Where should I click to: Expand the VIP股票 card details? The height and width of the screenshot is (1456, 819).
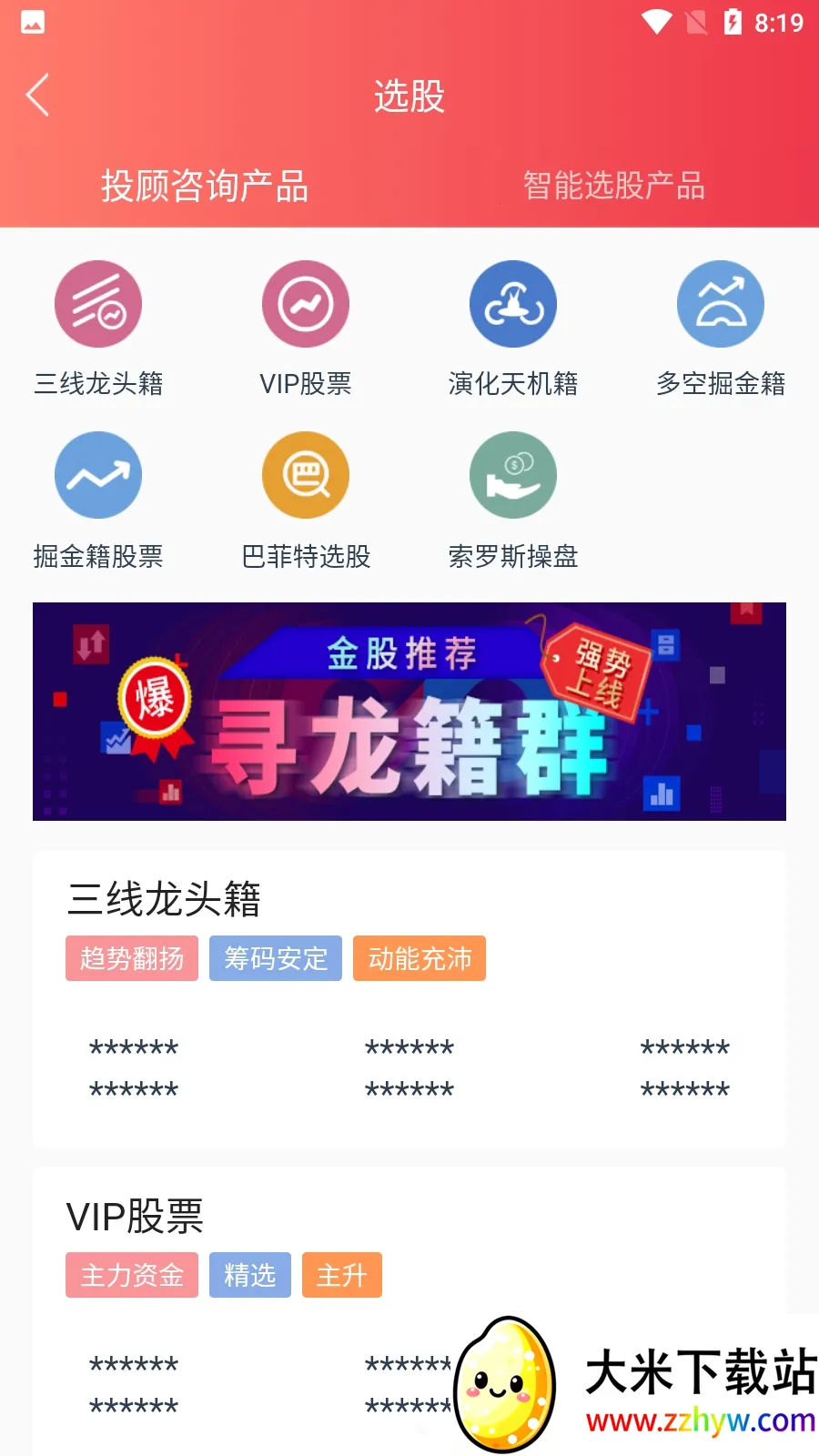[409, 1310]
